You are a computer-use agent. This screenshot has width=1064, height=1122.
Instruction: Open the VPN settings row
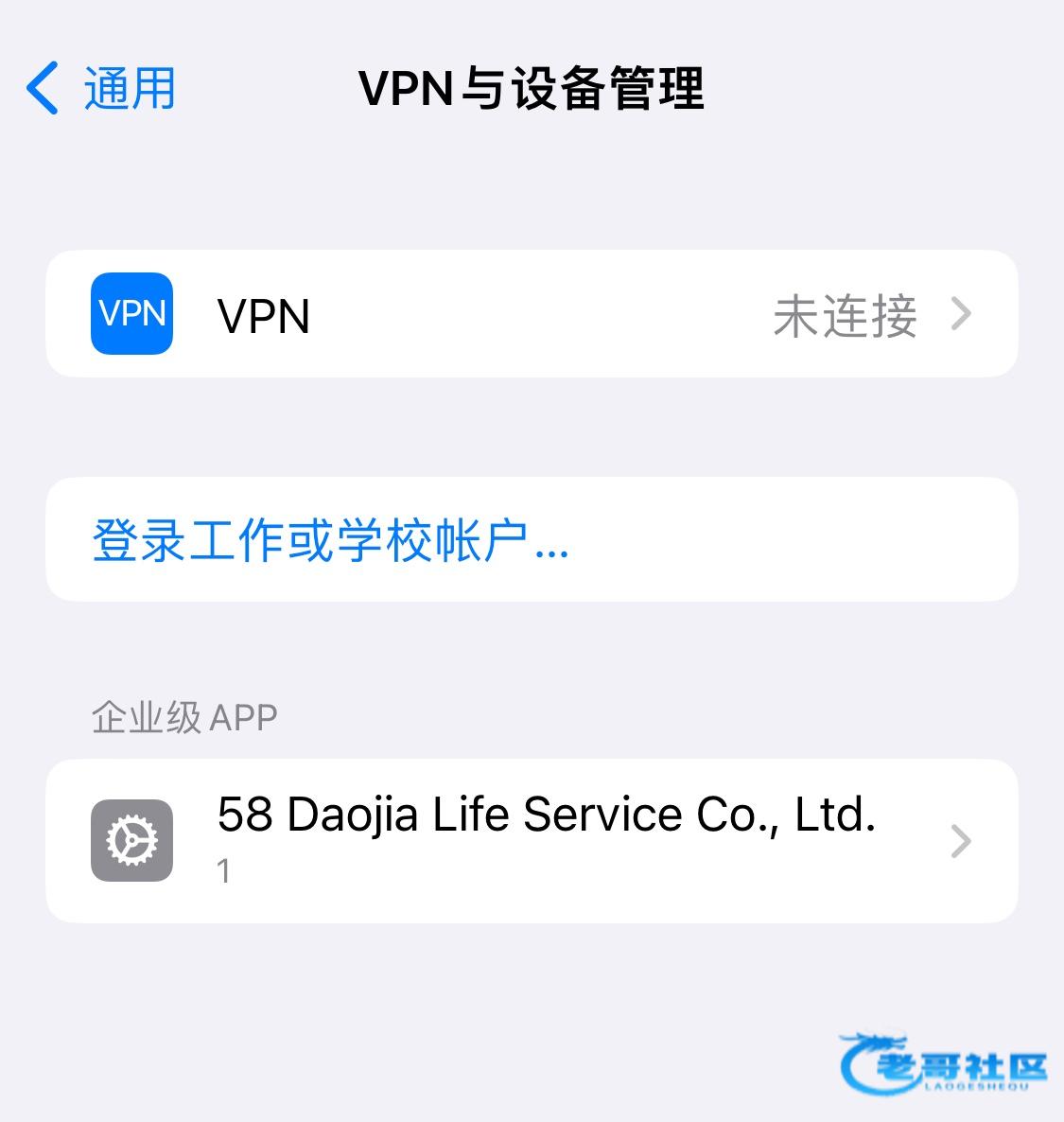(x=531, y=314)
